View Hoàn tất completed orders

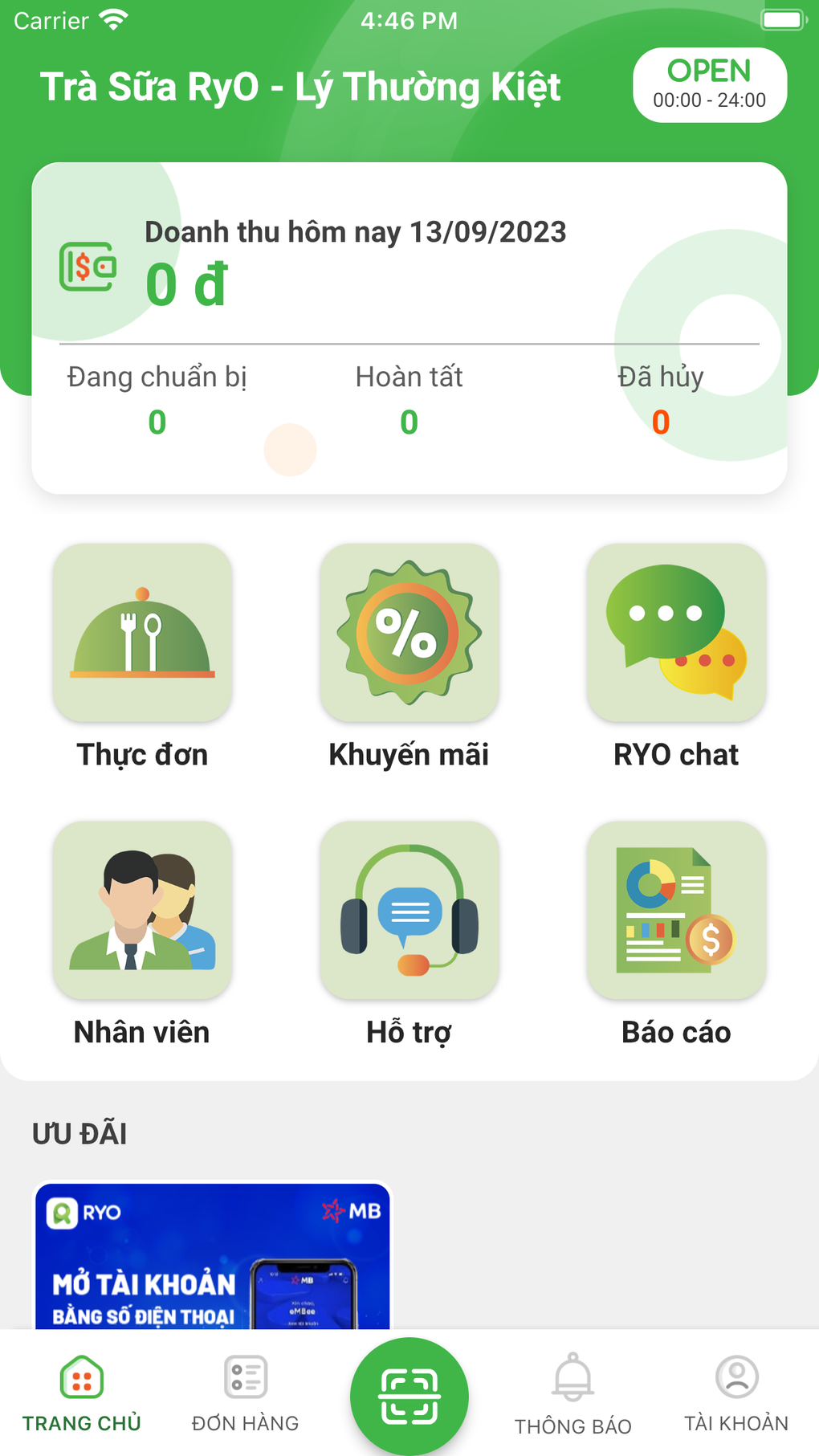click(409, 400)
